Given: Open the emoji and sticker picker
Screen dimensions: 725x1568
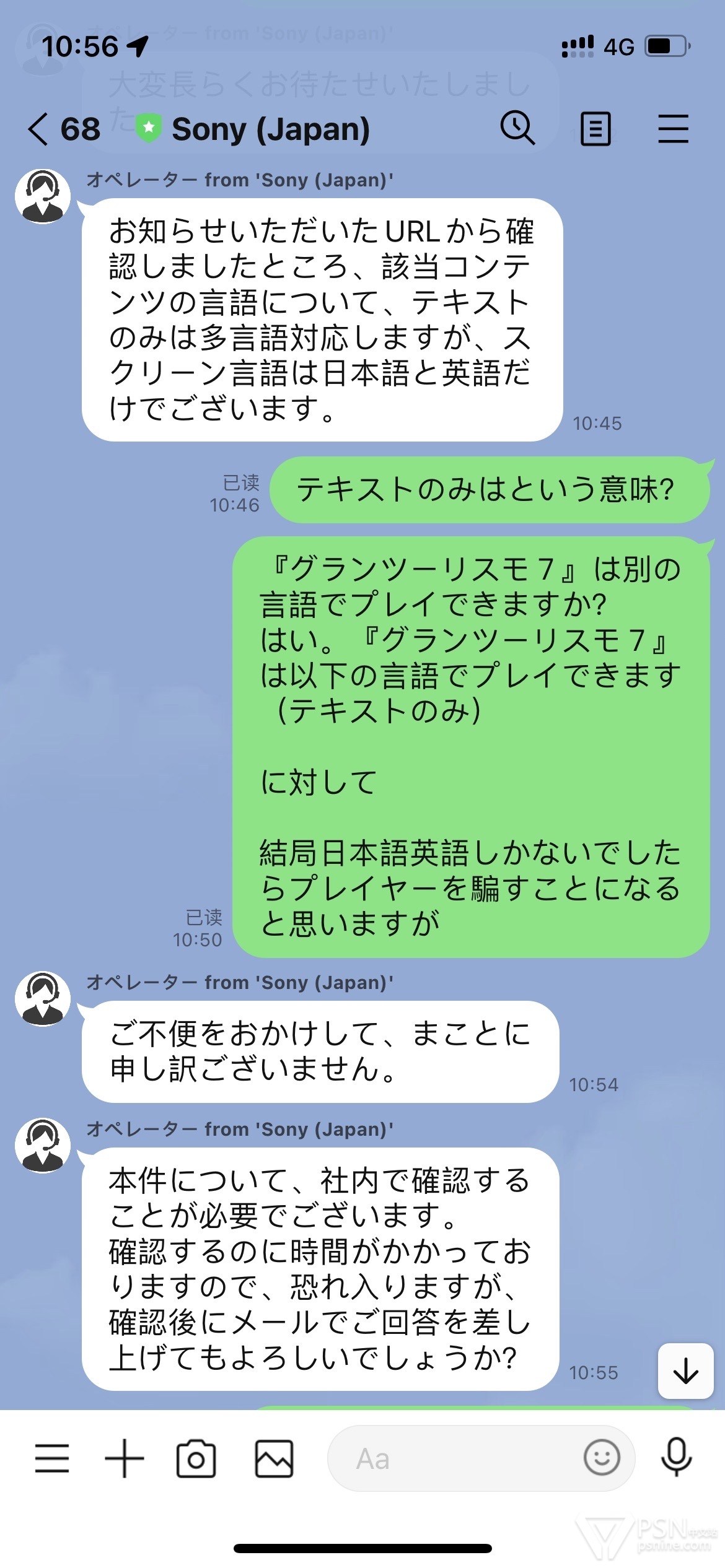Looking at the screenshot, I should coord(601,1458).
